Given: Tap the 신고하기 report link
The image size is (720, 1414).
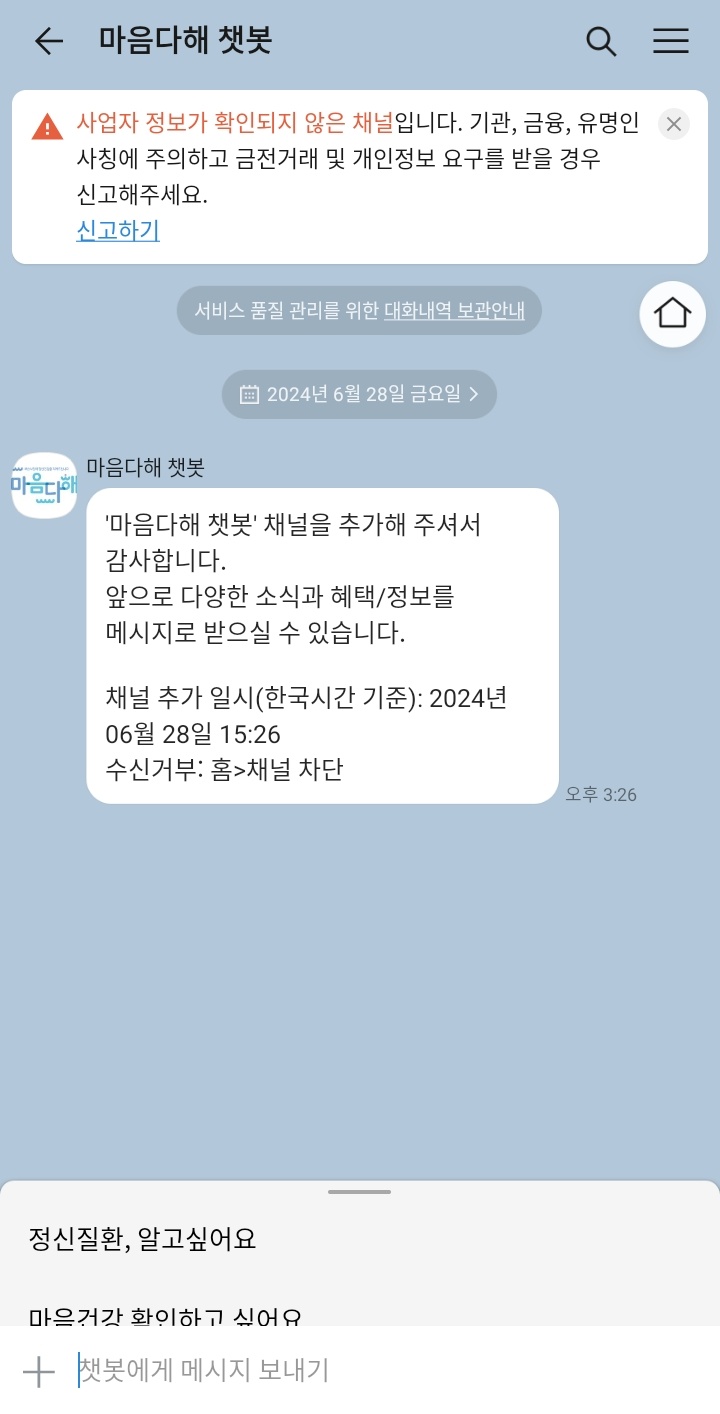Looking at the screenshot, I should 118,231.
